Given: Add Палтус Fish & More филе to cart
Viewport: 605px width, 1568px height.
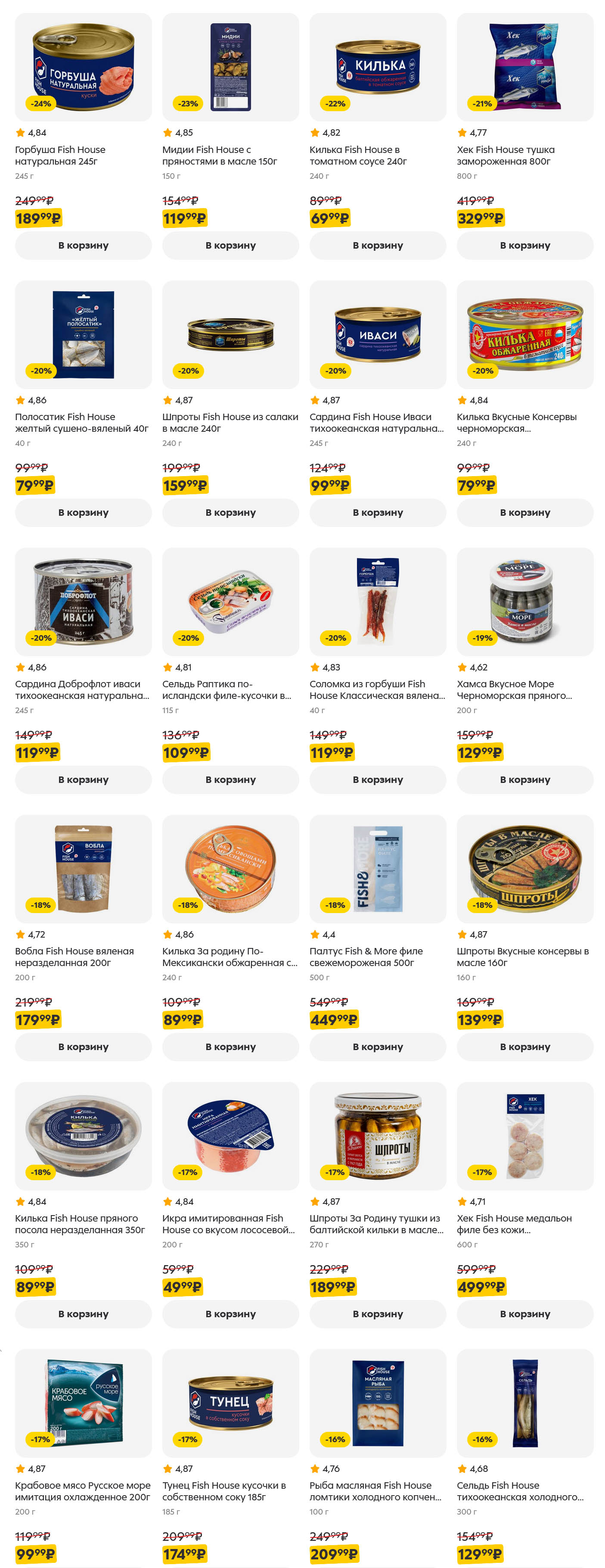Looking at the screenshot, I should [377, 1047].
